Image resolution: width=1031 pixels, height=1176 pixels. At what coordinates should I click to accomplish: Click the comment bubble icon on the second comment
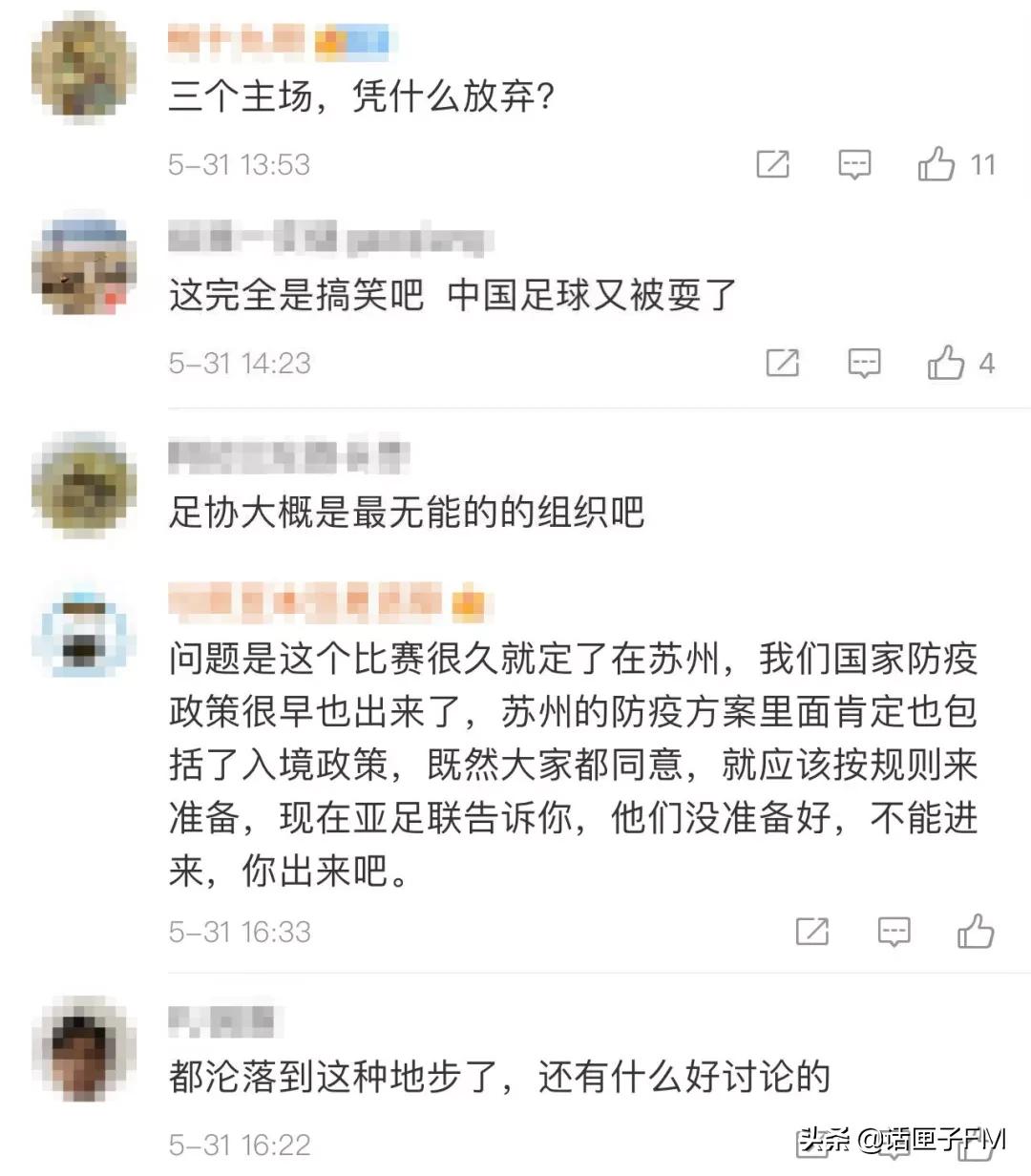point(863,363)
